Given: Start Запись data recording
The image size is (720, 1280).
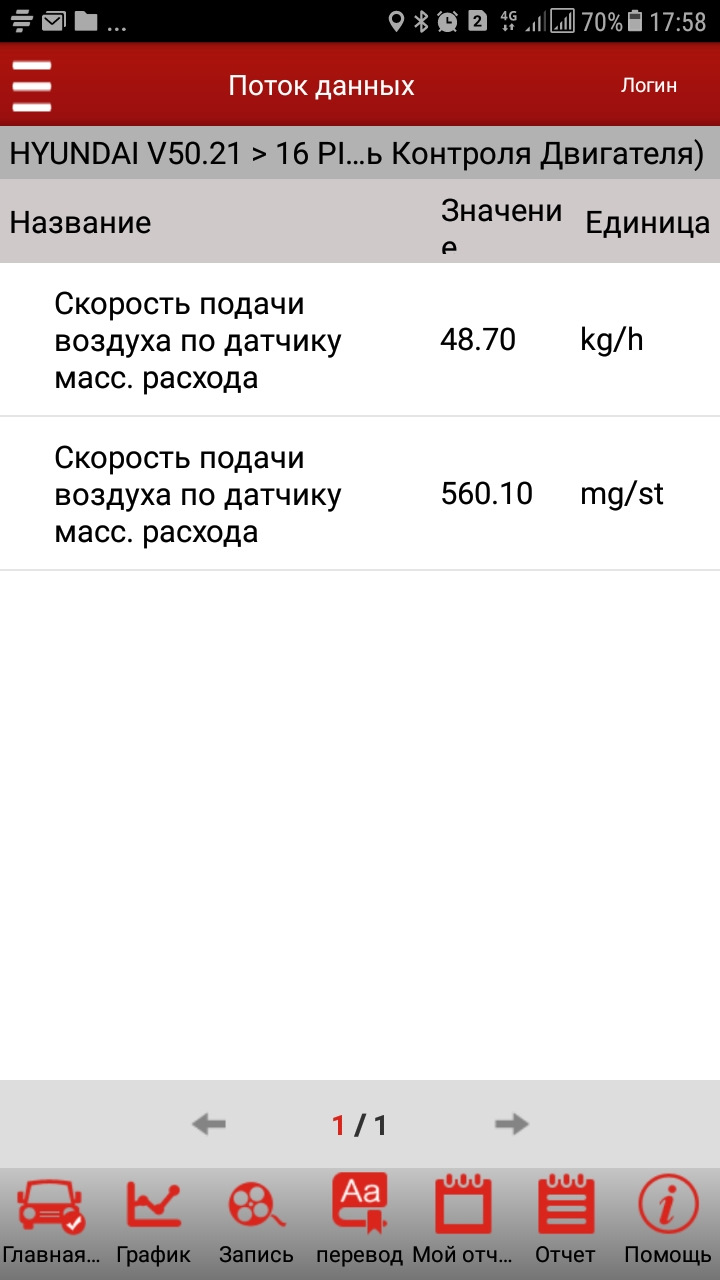Looking at the screenshot, I should (256, 1222).
